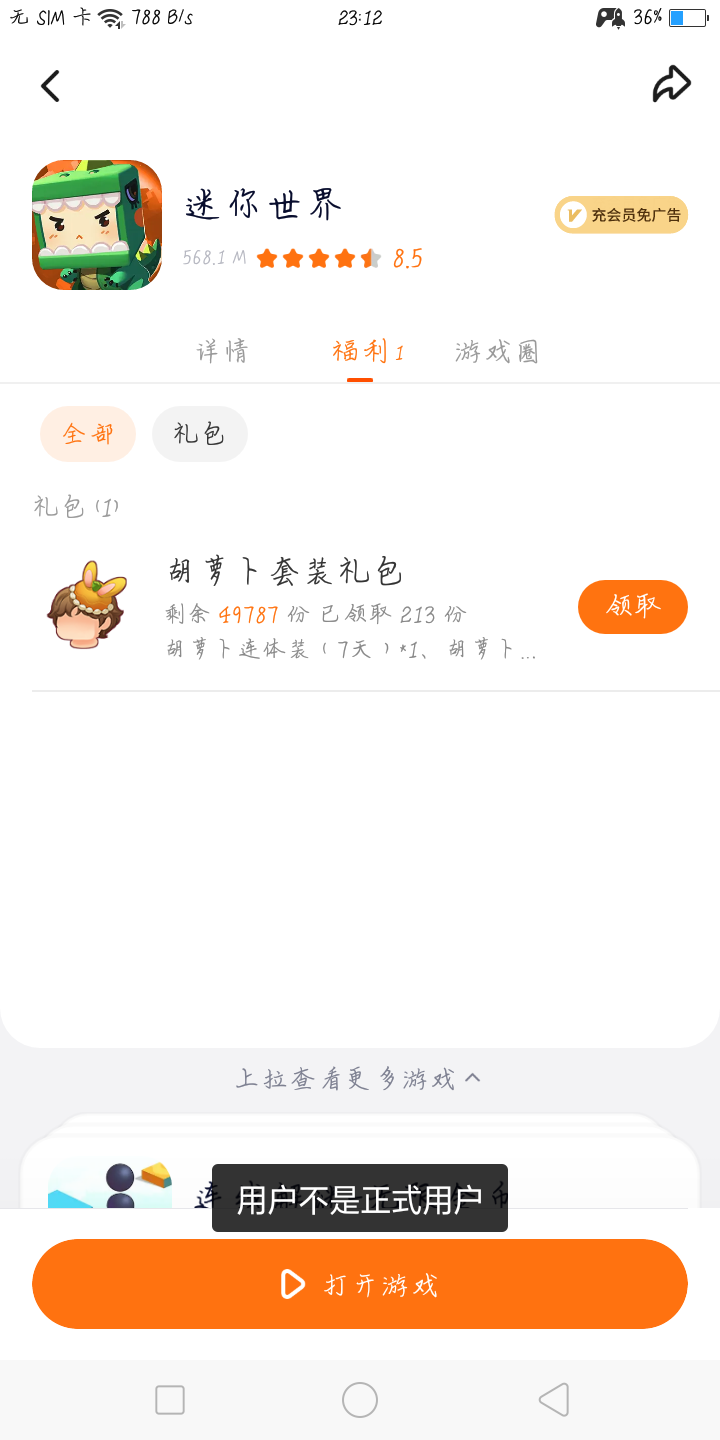Select the 福利 tab
The height and width of the screenshot is (1440, 720).
[368, 352]
